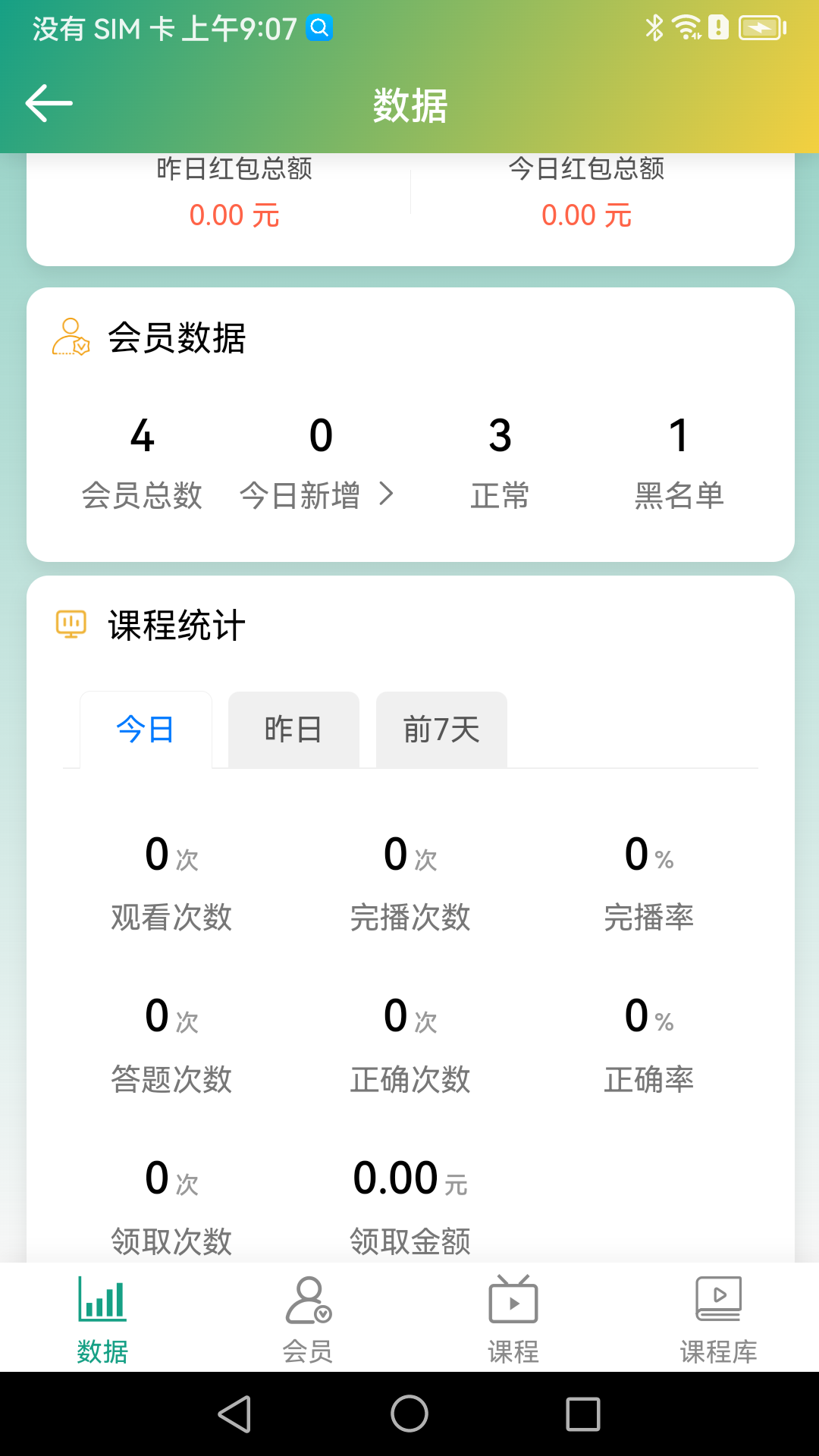Switch to the 昨日 tab
This screenshot has width=819, height=1456.
293,728
